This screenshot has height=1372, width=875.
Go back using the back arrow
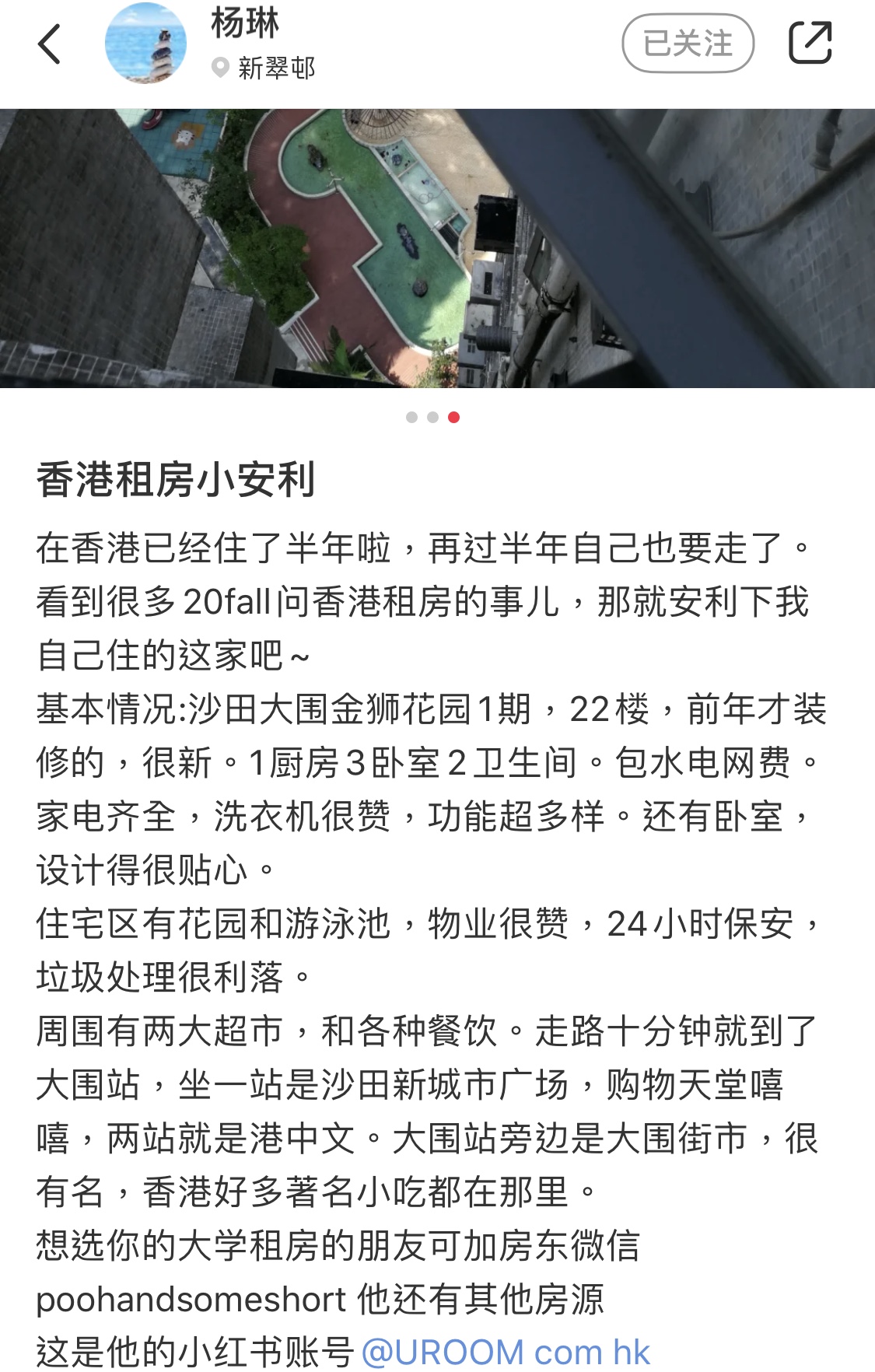[x=50, y=44]
